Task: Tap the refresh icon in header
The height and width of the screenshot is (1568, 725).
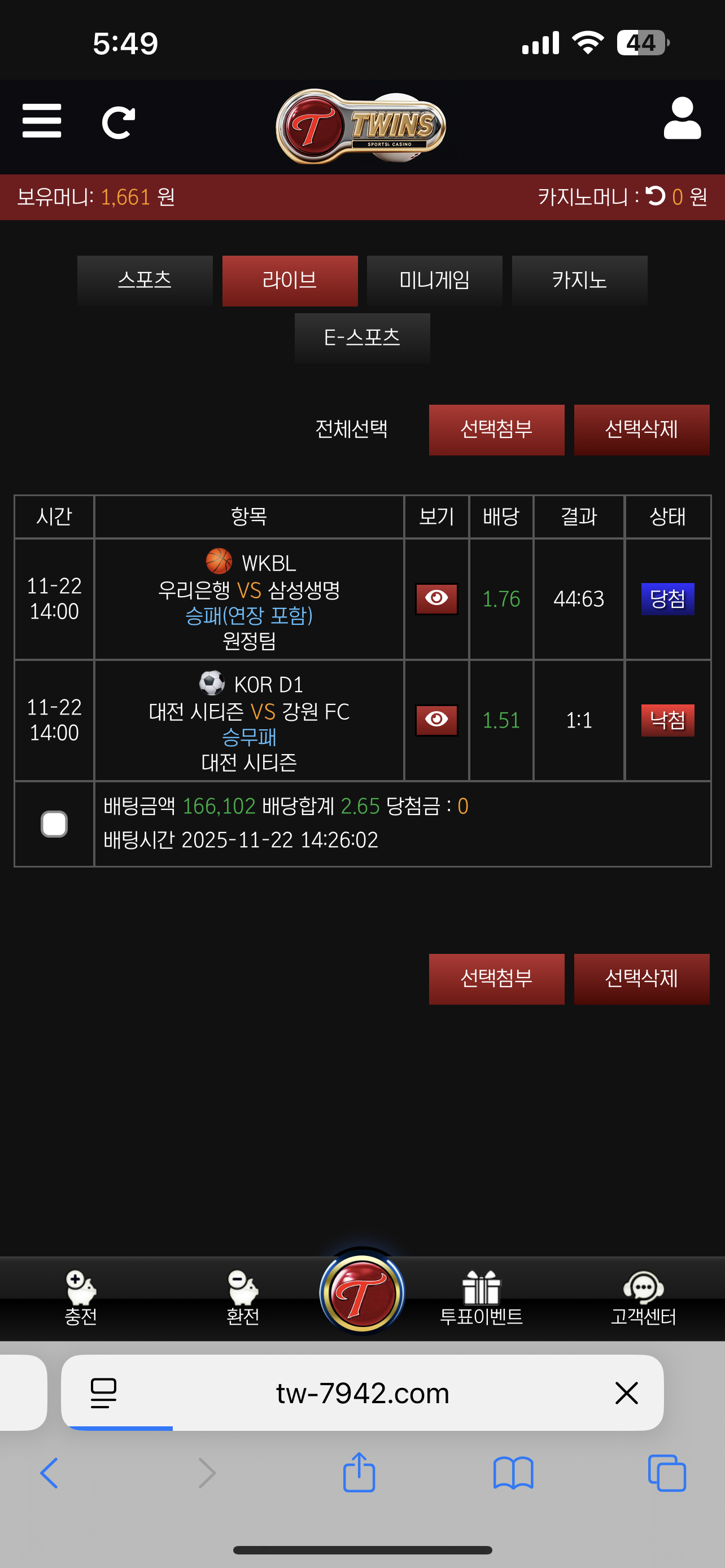Action: (118, 122)
